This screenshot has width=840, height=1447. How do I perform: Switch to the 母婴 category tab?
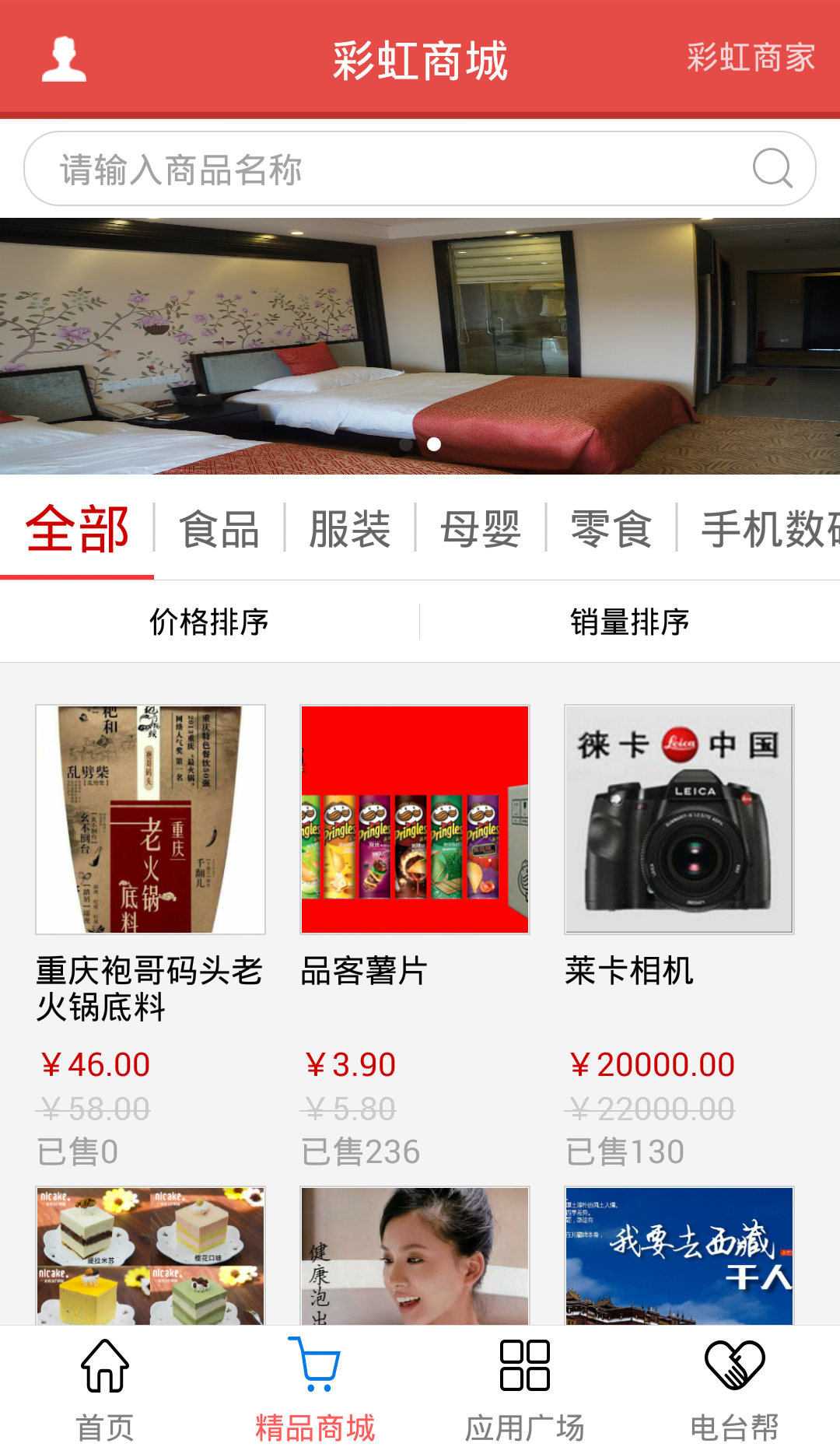(481, 530)
